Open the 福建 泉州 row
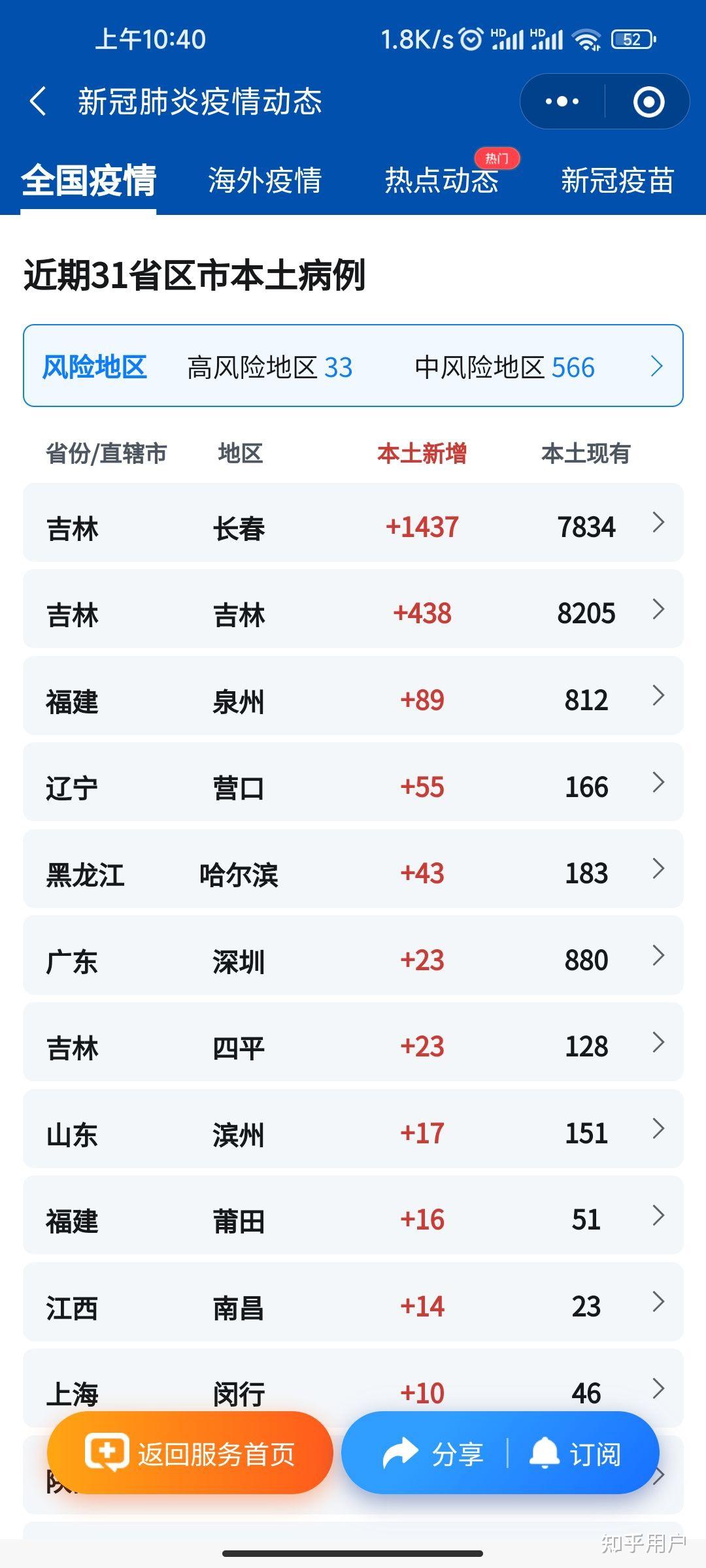 point(353,696)
